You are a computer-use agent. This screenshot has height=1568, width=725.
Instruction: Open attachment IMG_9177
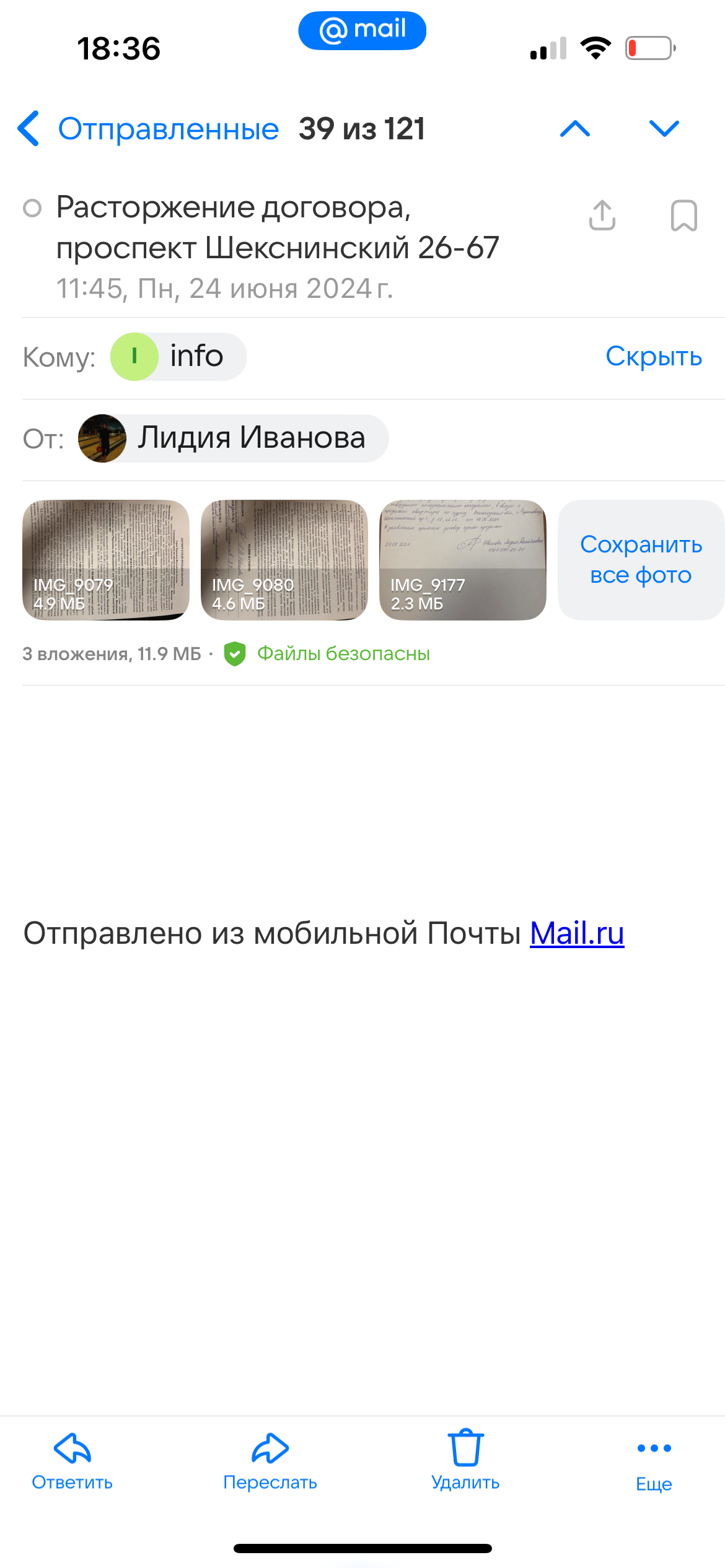[462, 560]
